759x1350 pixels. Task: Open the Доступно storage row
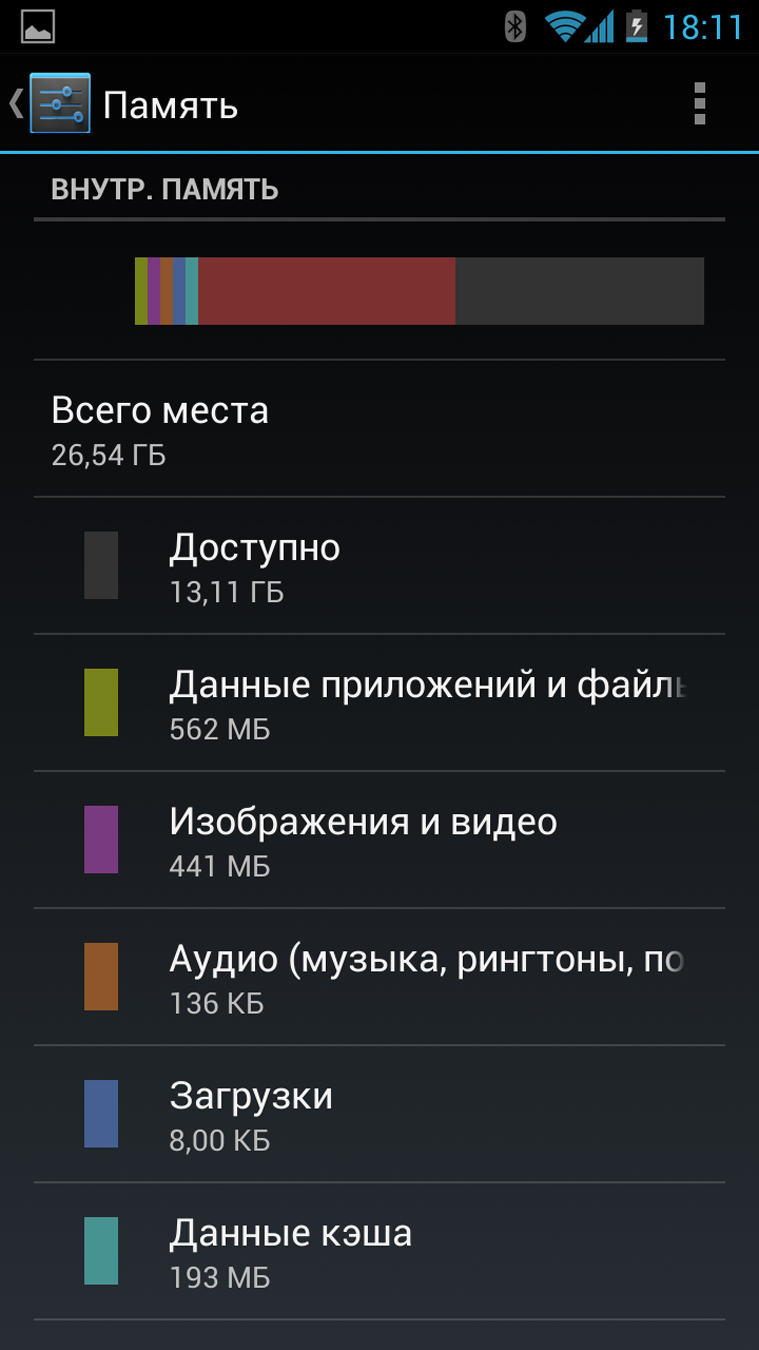[x=380, y=566]
